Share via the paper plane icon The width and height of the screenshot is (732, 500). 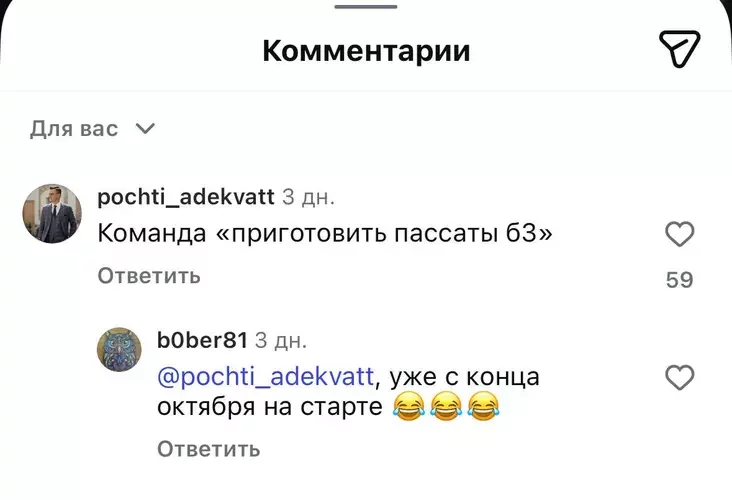click(679, 49)
